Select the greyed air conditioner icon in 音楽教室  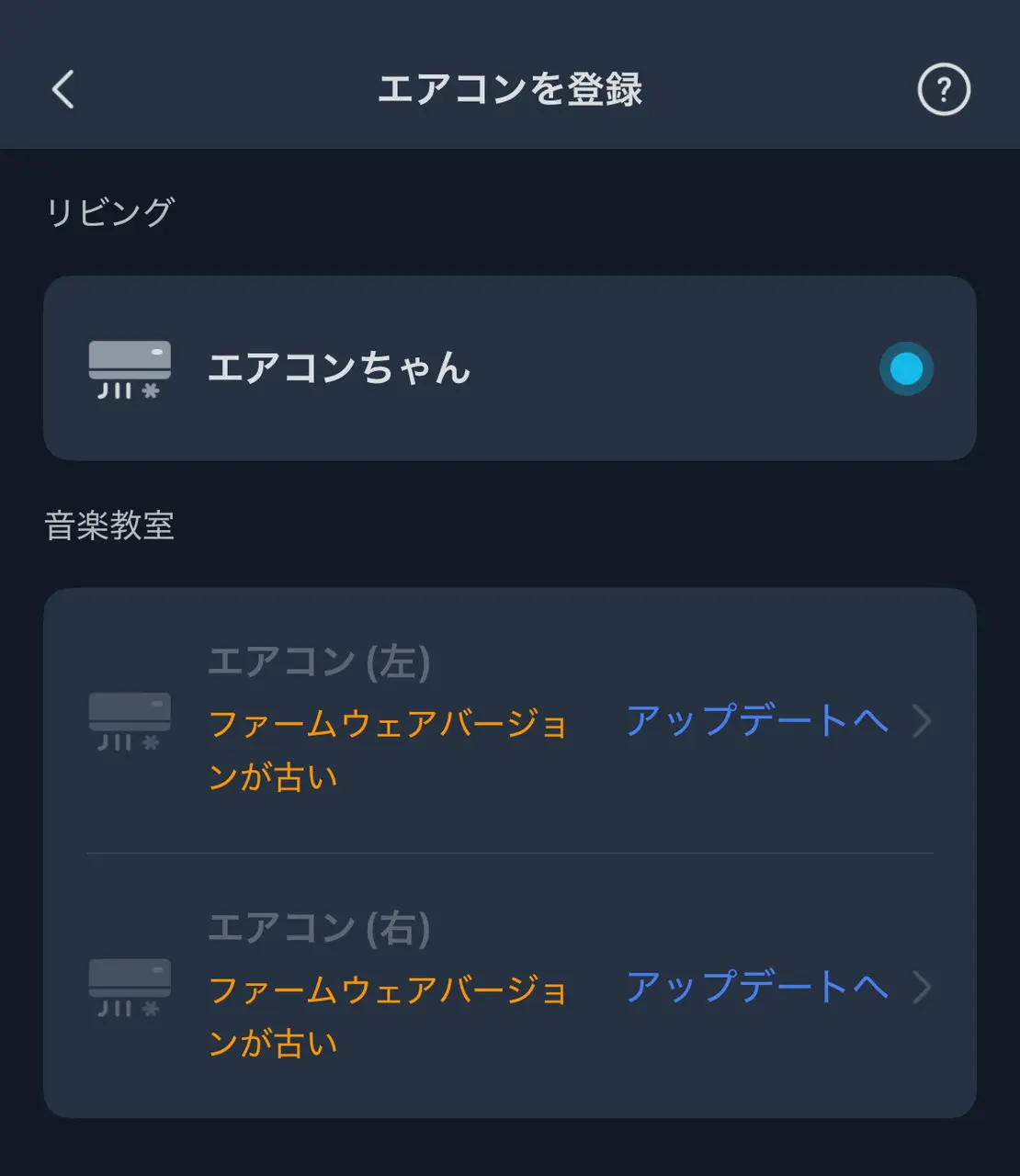pos(130,721)
